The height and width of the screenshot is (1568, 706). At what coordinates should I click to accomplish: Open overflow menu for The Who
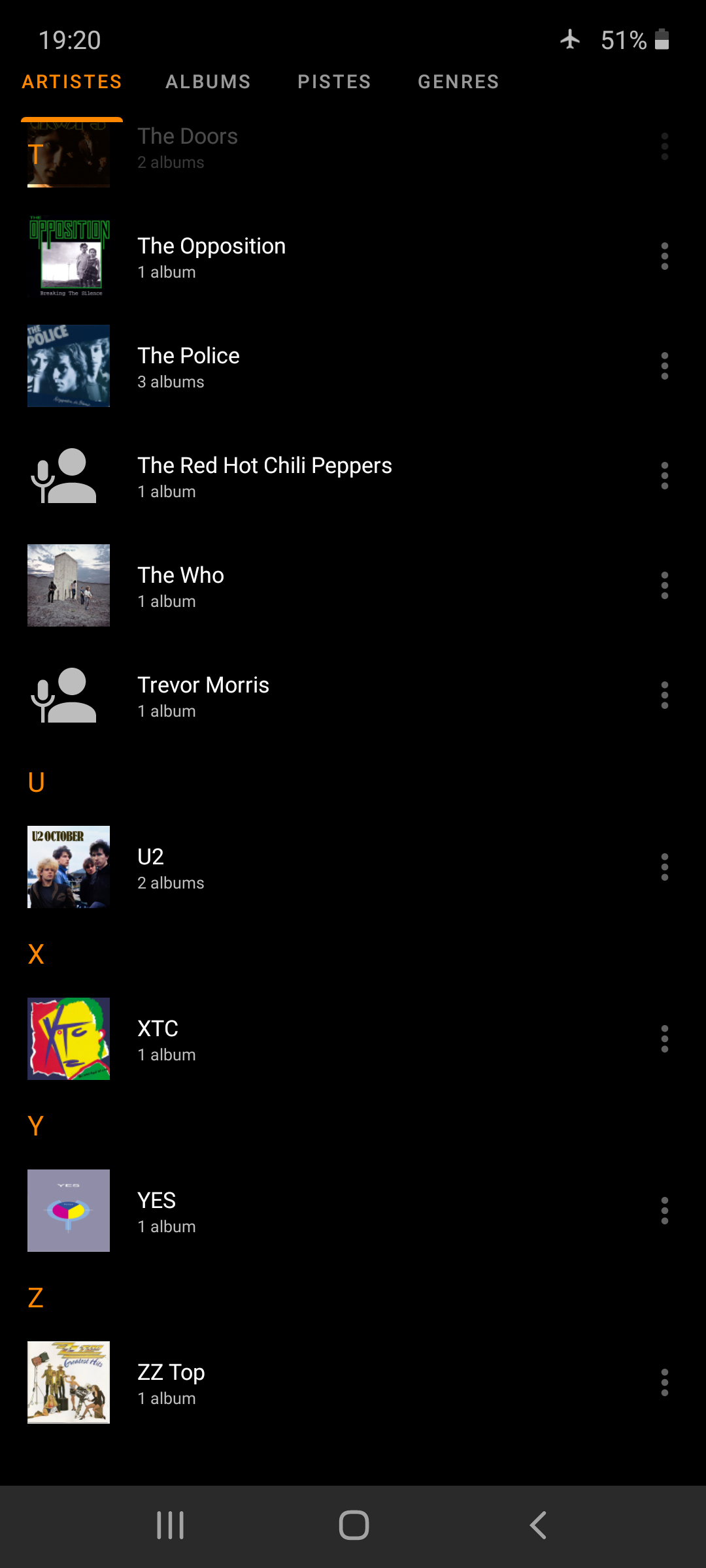point(665,585)
